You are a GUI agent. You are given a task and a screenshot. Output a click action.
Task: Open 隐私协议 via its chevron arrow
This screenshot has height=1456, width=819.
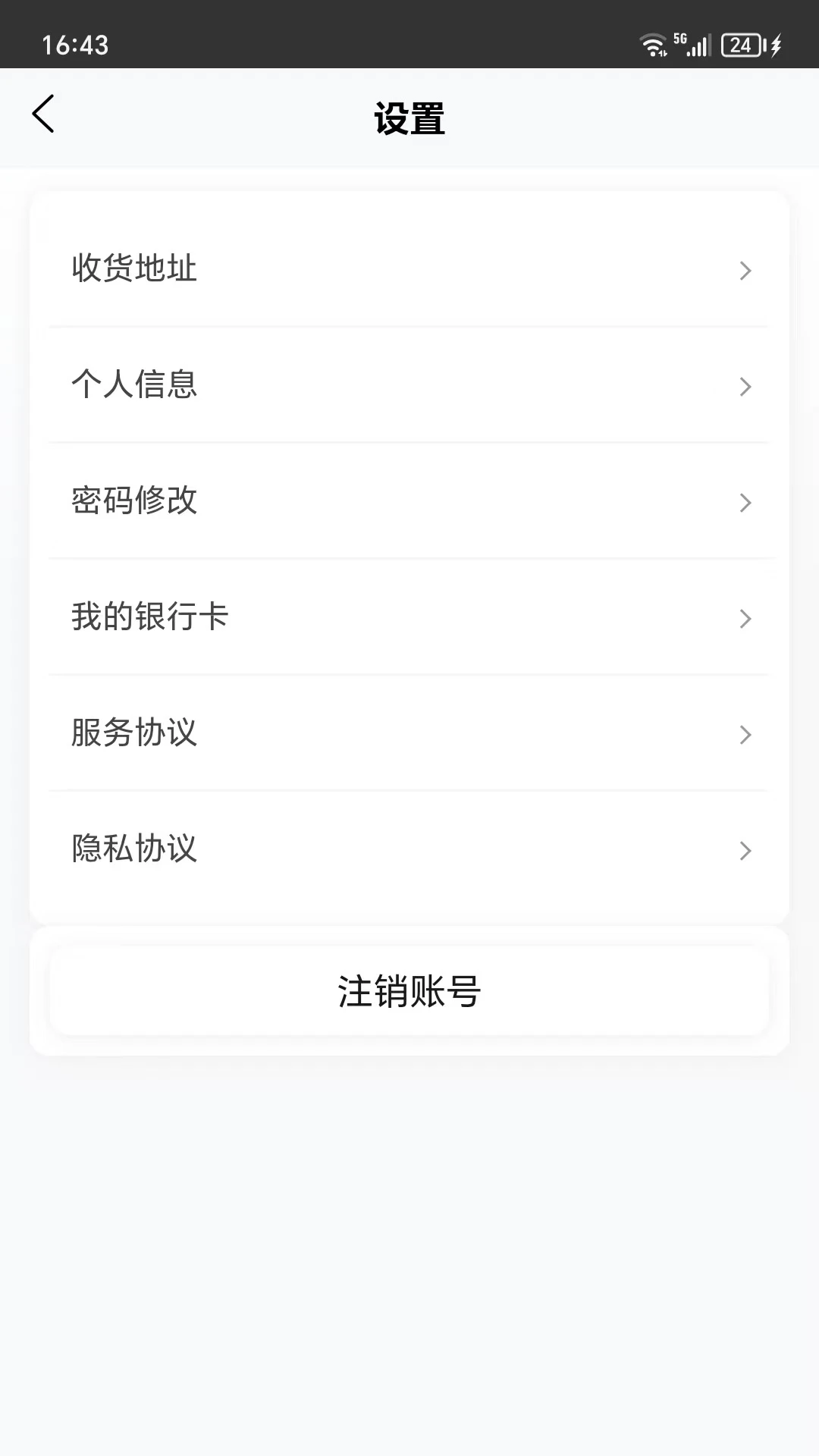pos(745,851)
